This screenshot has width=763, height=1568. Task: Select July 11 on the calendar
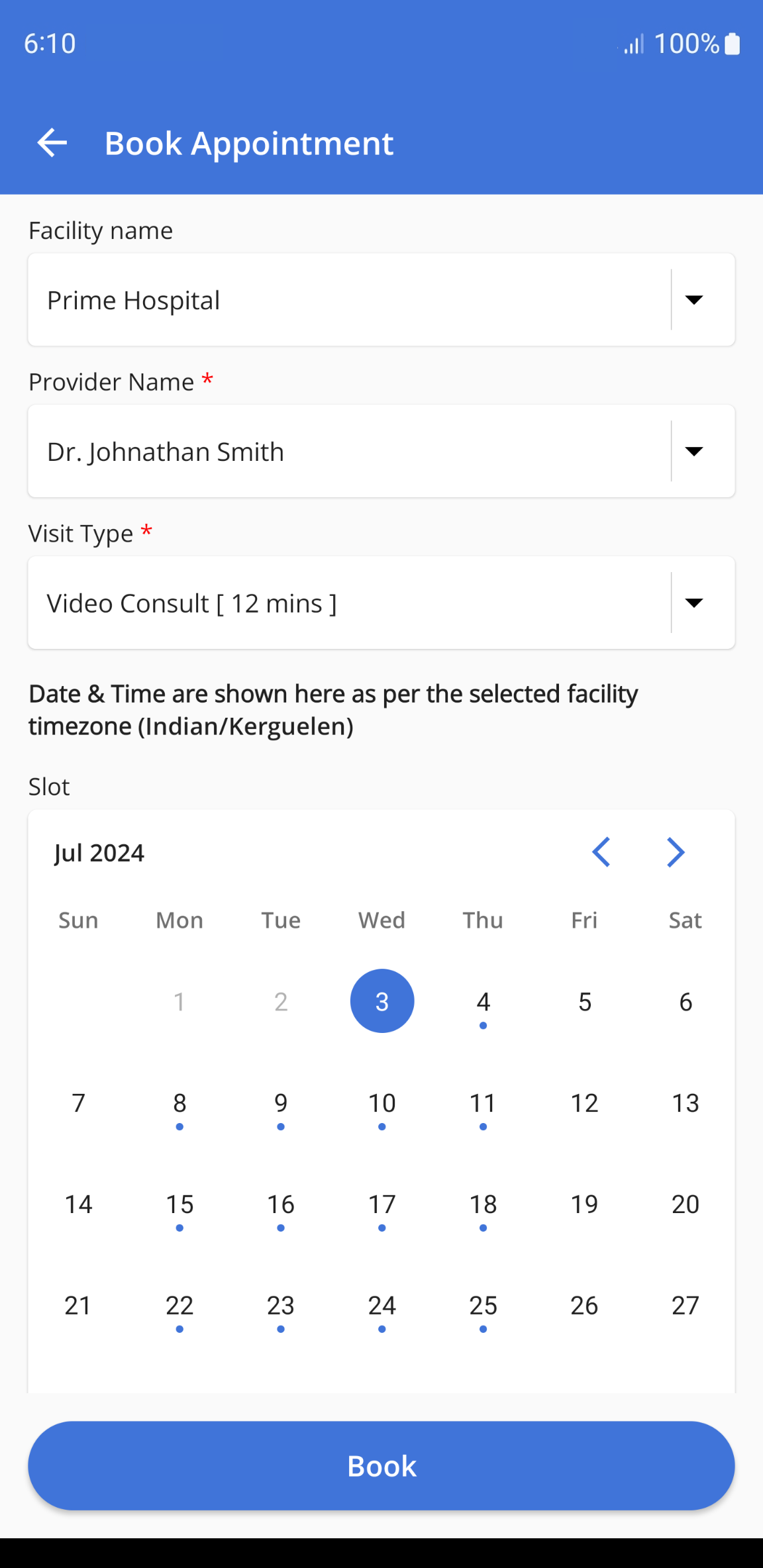483,1103
